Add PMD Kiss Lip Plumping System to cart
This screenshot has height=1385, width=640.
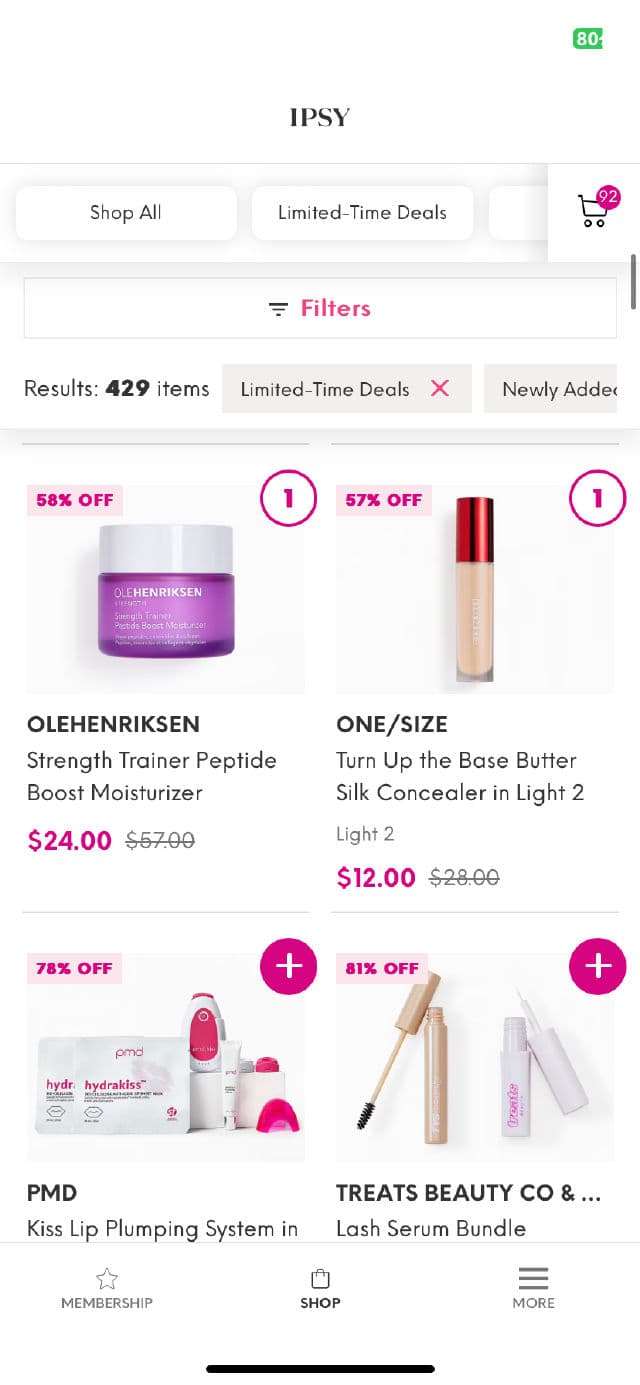pyautogui.click(x=288, y=966)
